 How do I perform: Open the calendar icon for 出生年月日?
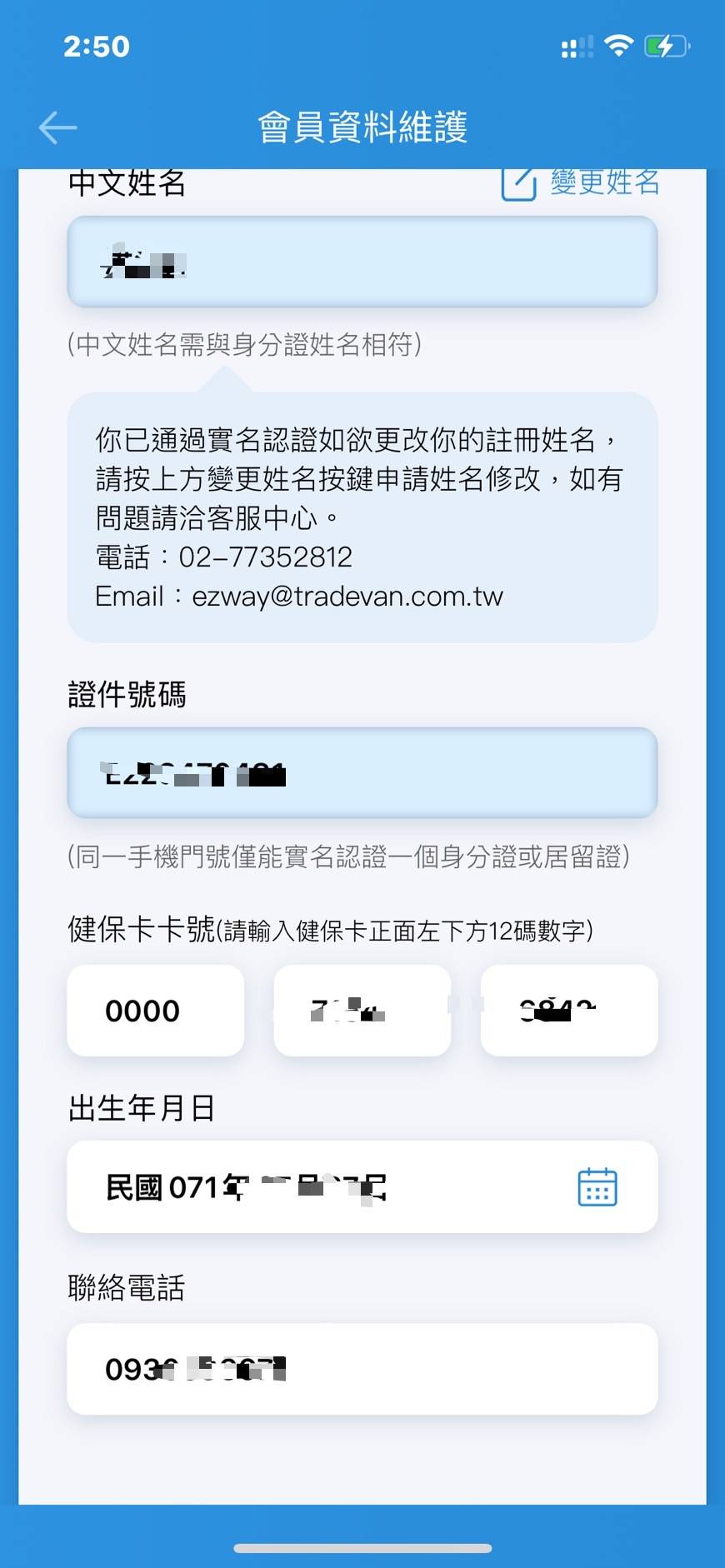597,1186
